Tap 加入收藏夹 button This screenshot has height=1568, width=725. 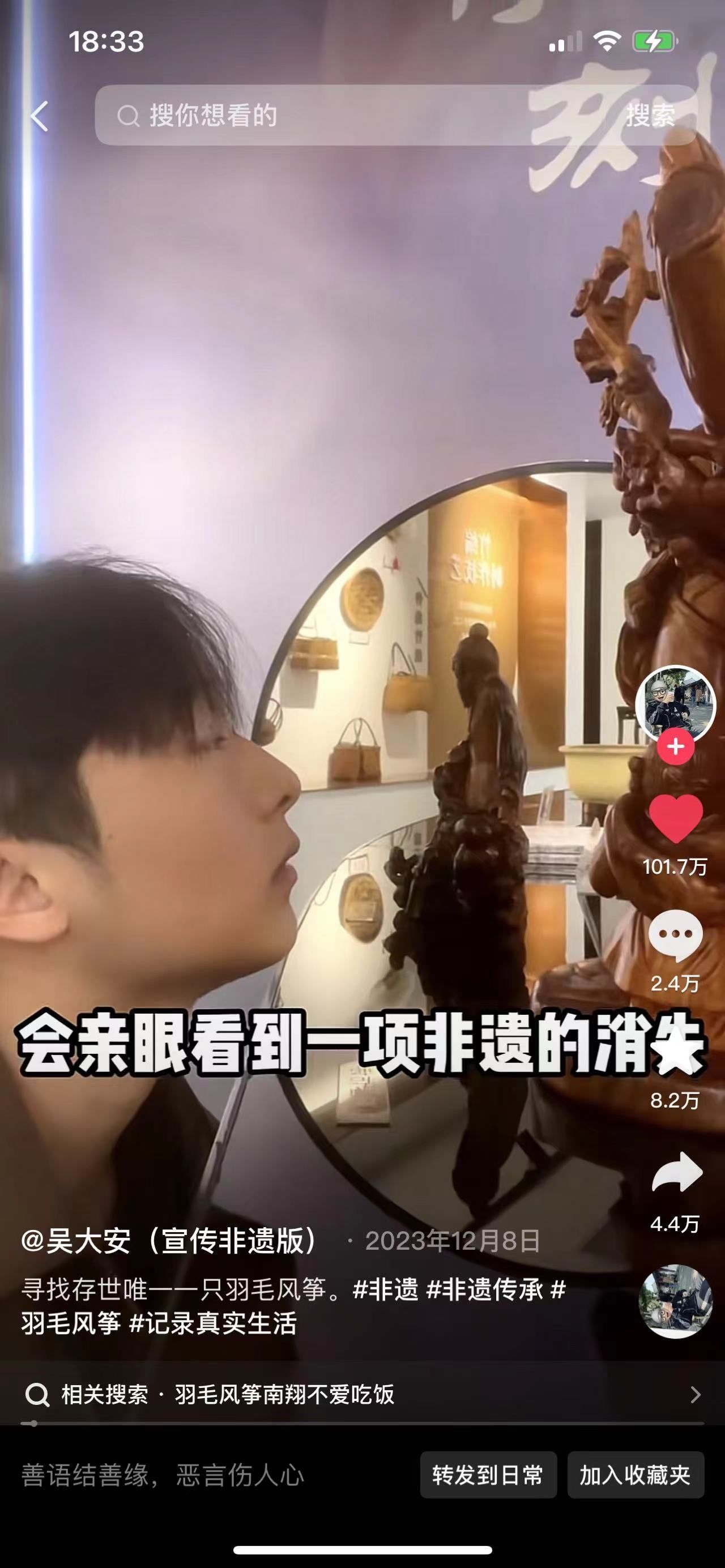[636, 1475]
